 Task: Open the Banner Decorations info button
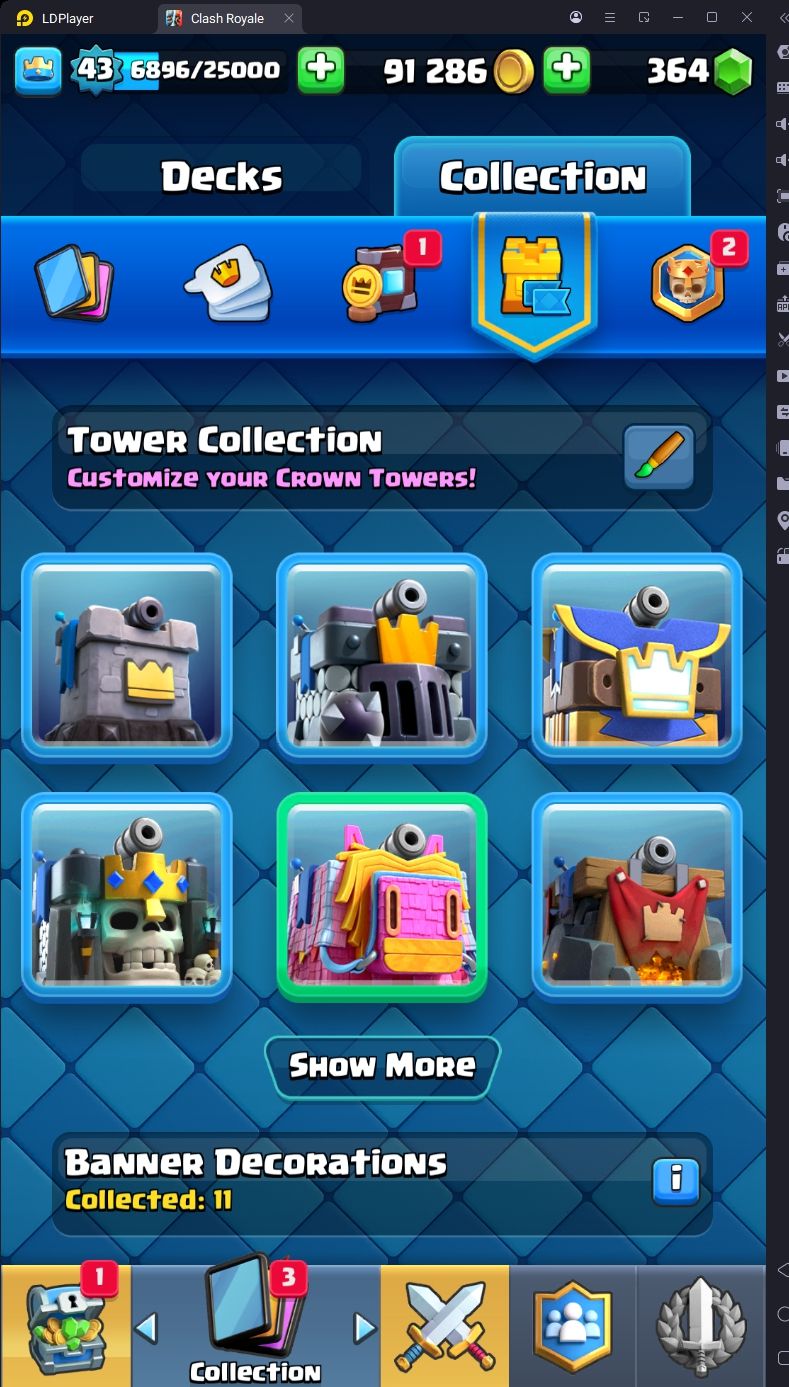(x=676, y=1181)
